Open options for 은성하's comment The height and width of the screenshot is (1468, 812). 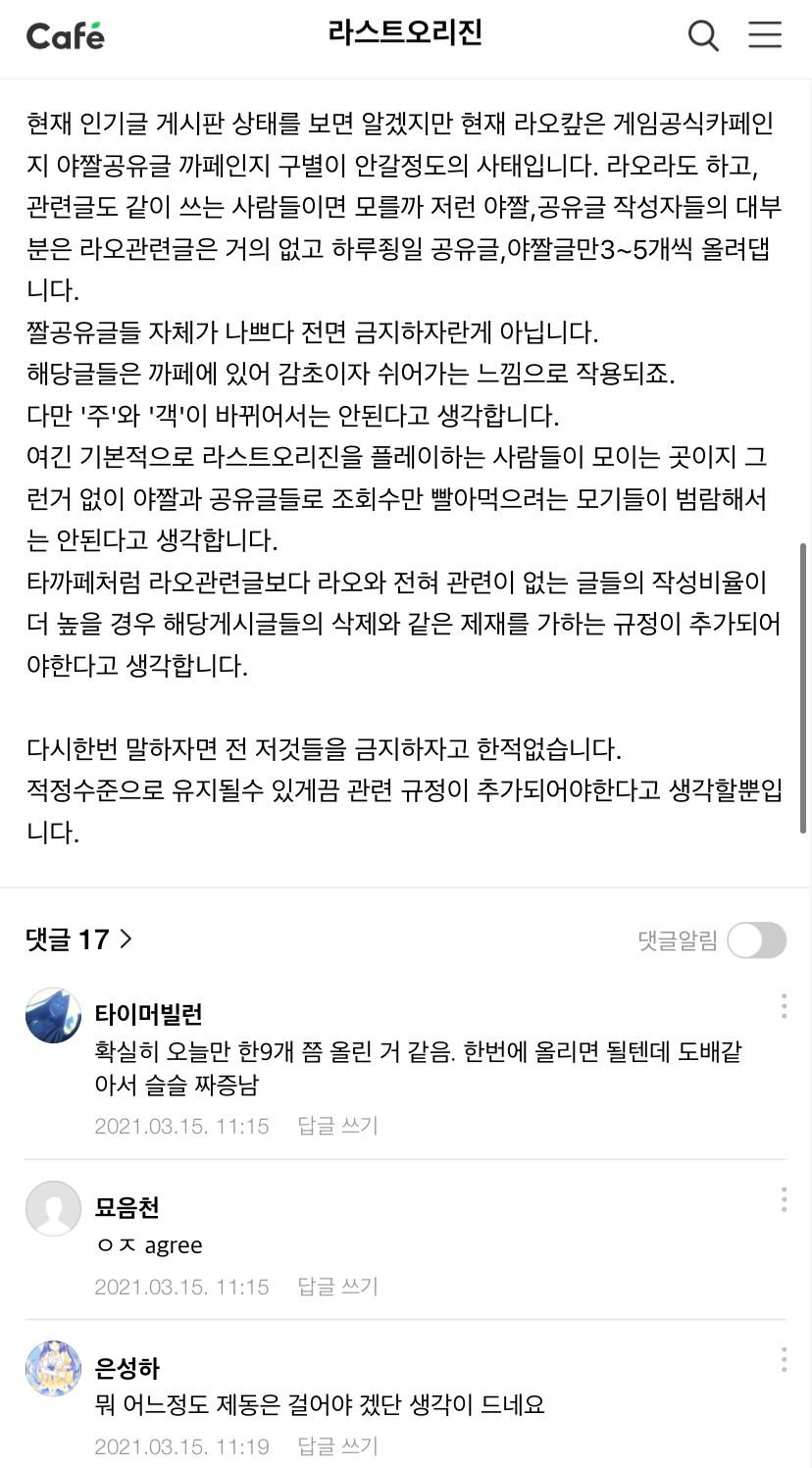click(x=784, y=1360)
